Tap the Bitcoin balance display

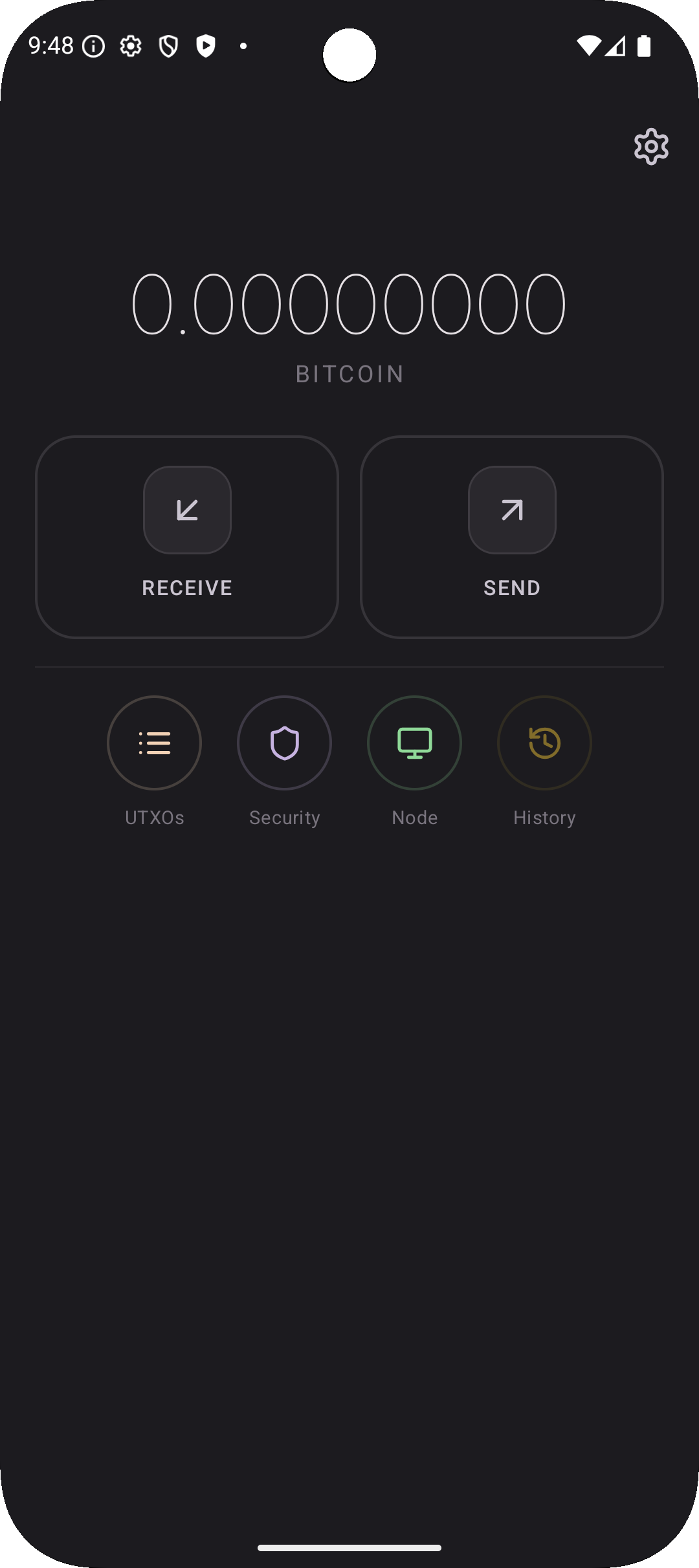[x=349, y=304]
